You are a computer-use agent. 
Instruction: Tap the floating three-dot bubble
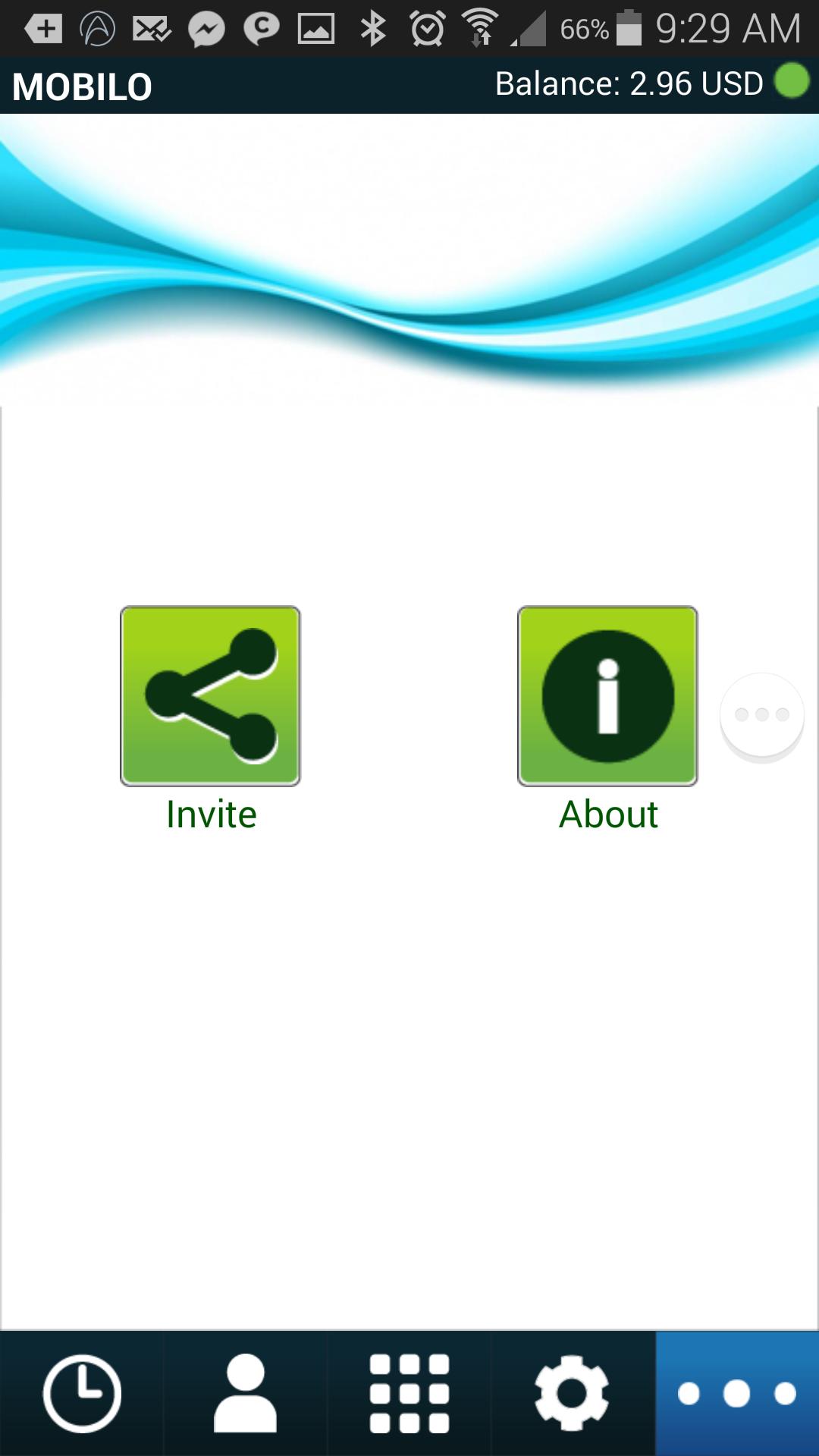[x=761, y=715]
